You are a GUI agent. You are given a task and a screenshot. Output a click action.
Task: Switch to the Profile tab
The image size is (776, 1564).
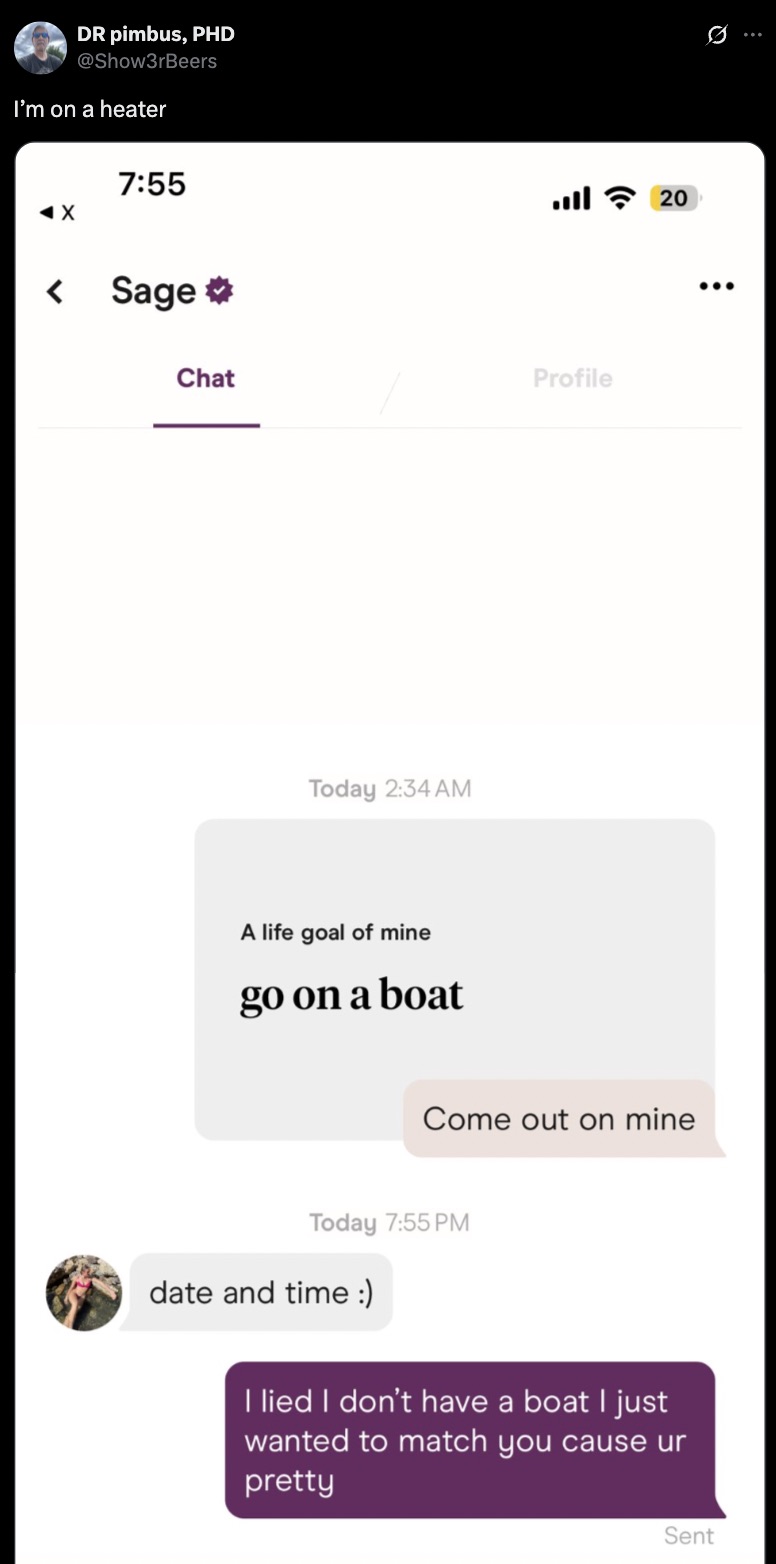pos(572,378)
